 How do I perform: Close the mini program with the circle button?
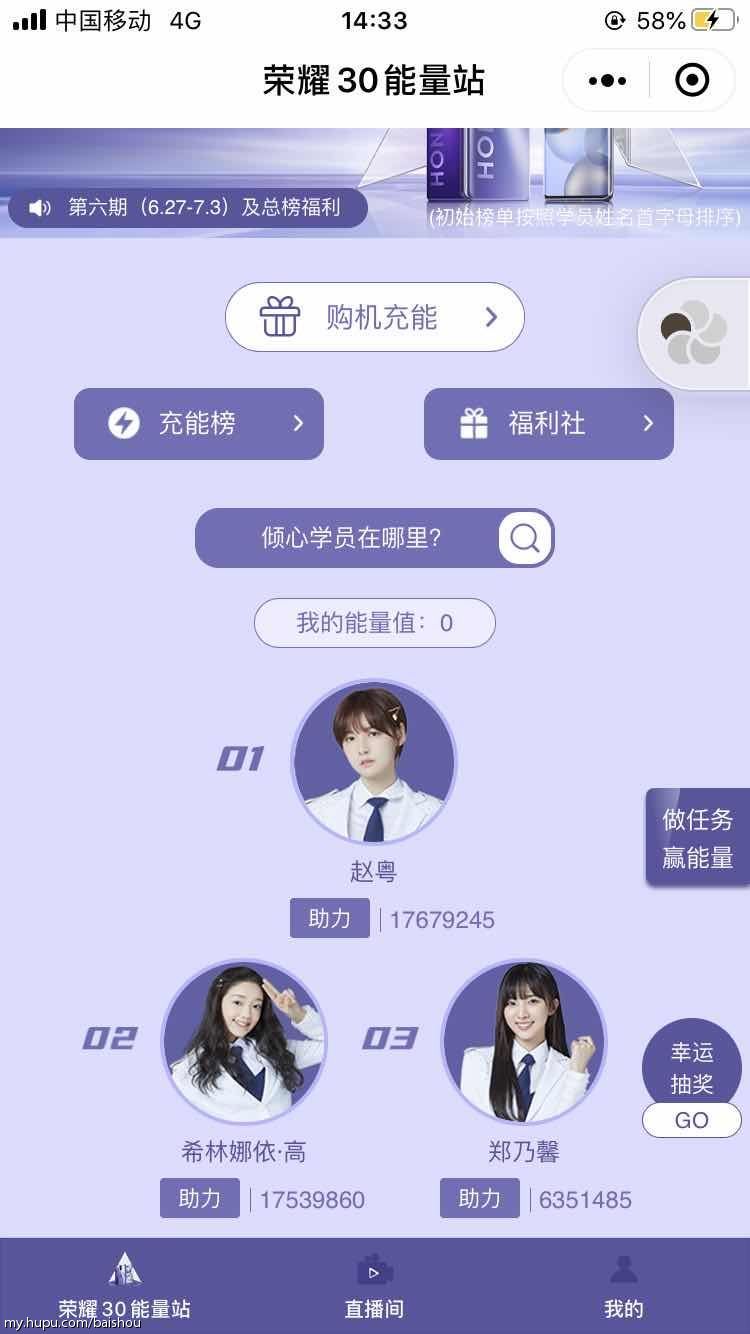pyautogui.click(x=692, y=80)
